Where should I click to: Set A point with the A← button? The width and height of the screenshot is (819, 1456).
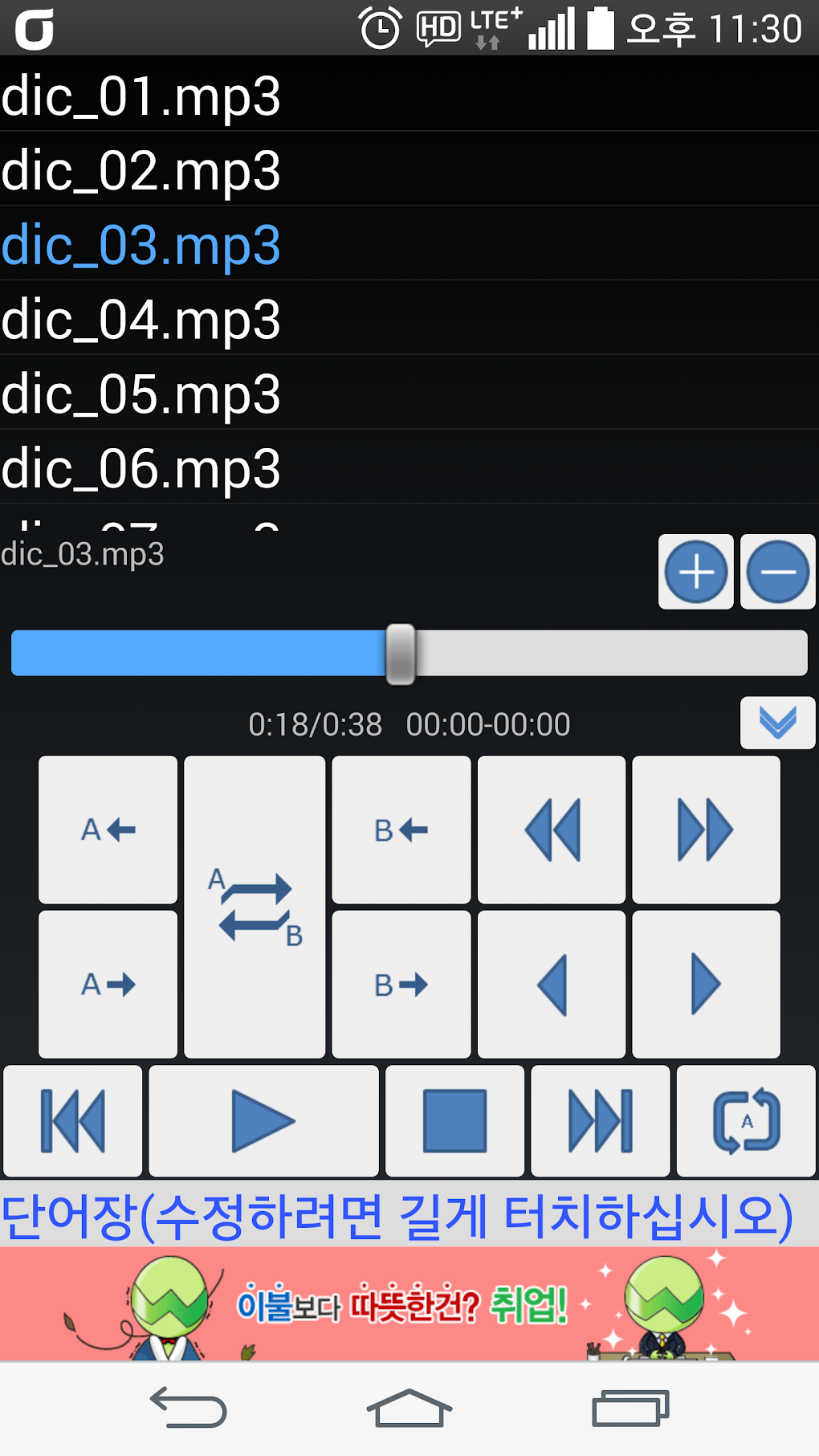tap(107, 829)
